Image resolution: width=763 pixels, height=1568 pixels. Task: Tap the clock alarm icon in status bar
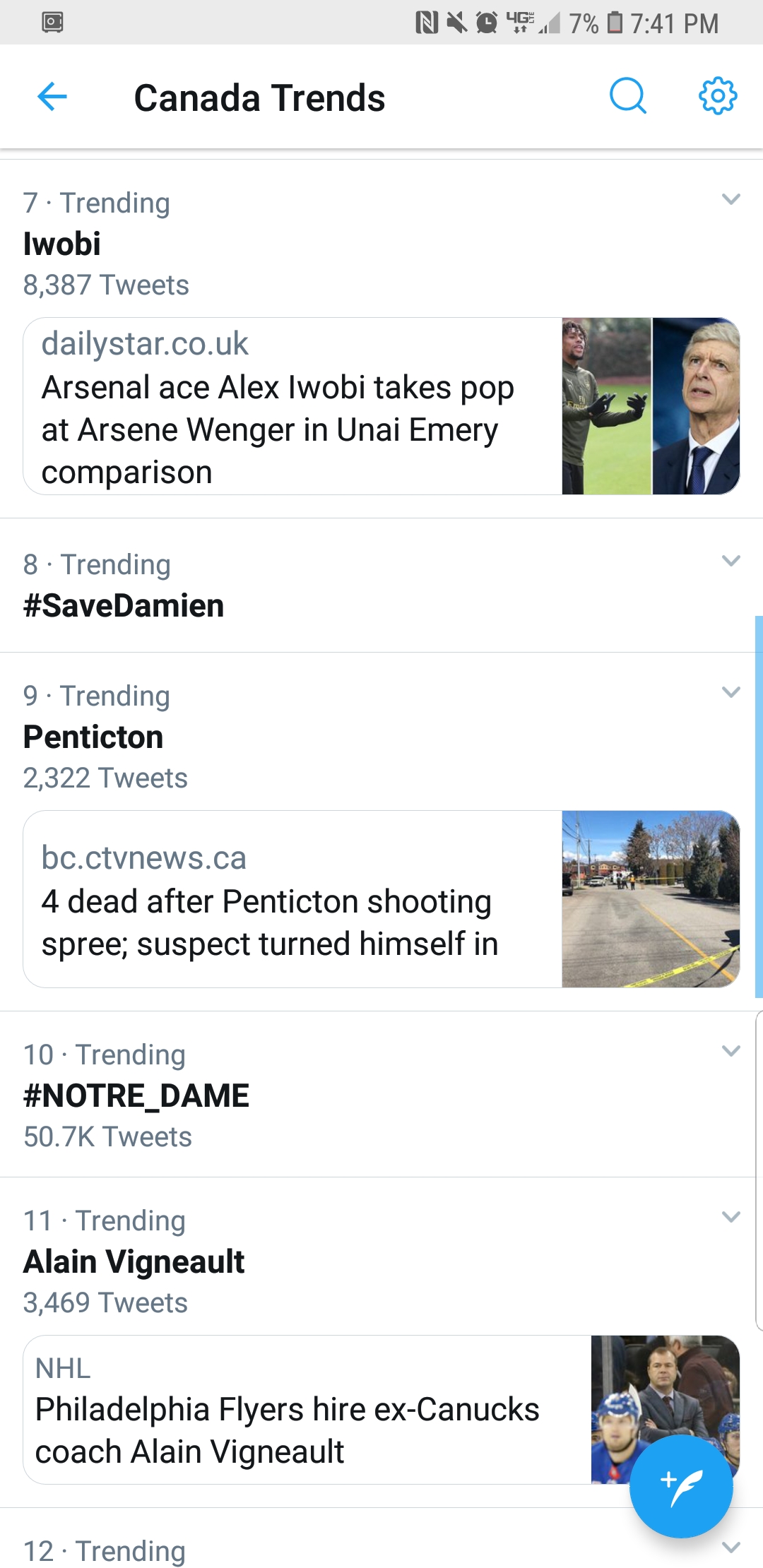click(x=487, y=23)
